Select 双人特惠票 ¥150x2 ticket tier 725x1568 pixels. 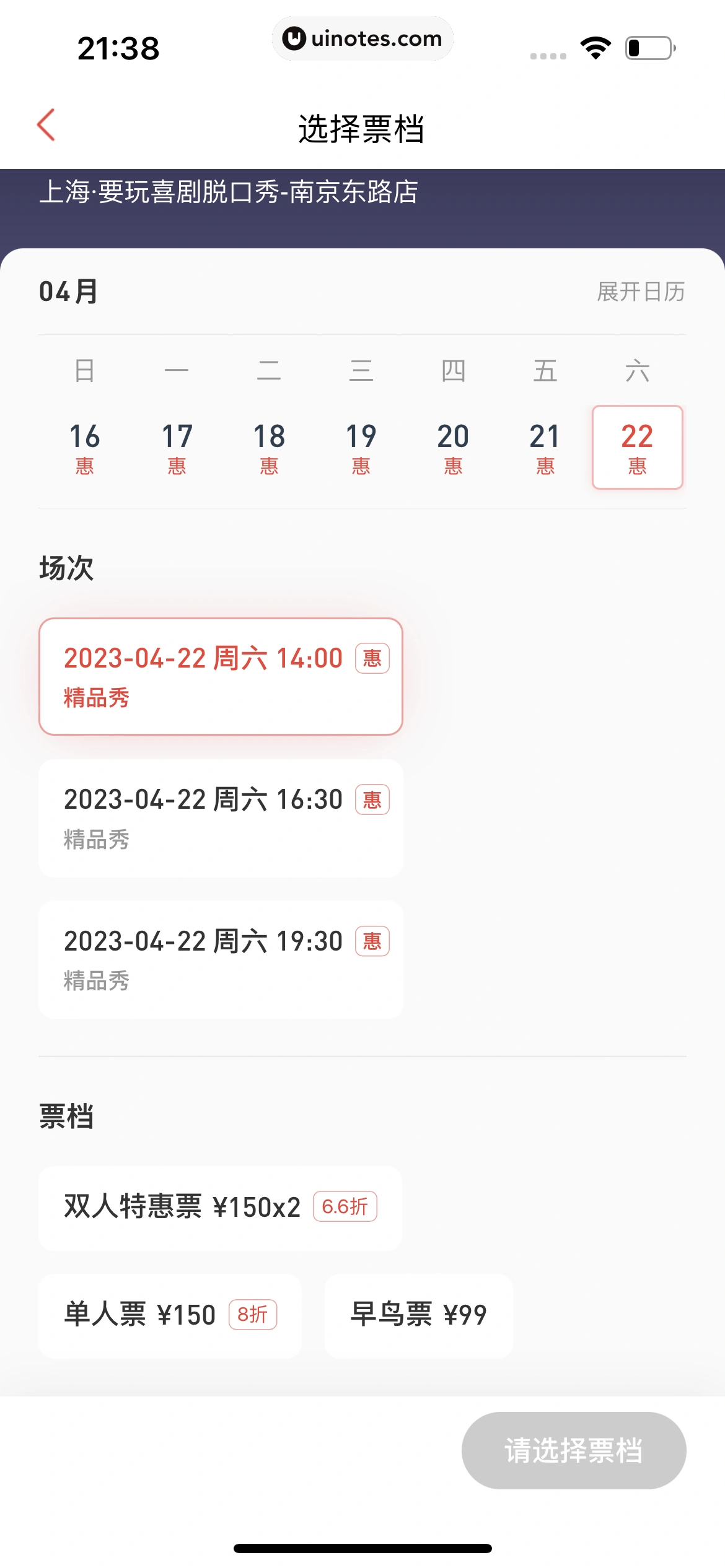(220, 1208)
